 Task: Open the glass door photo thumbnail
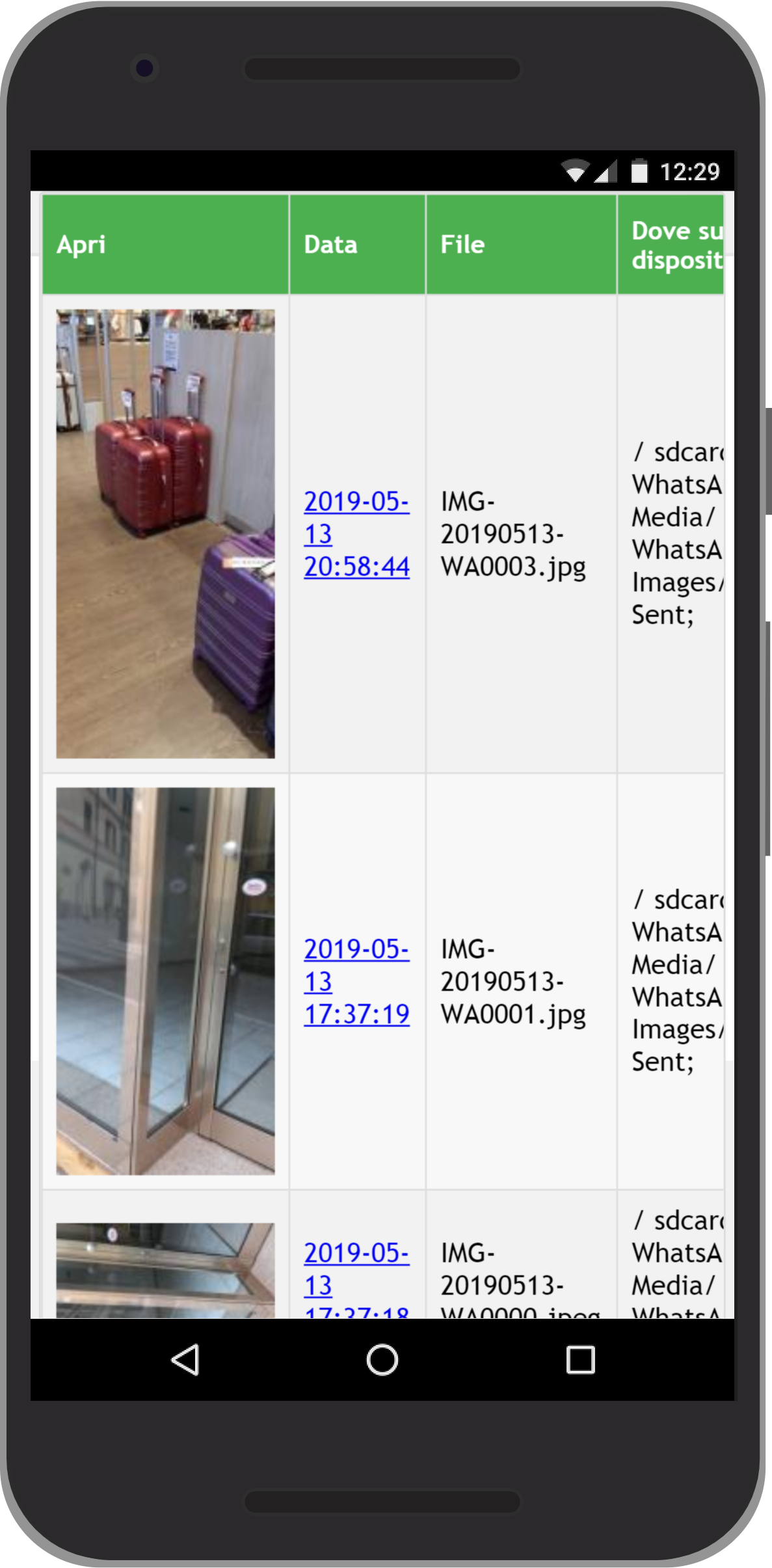165,981
